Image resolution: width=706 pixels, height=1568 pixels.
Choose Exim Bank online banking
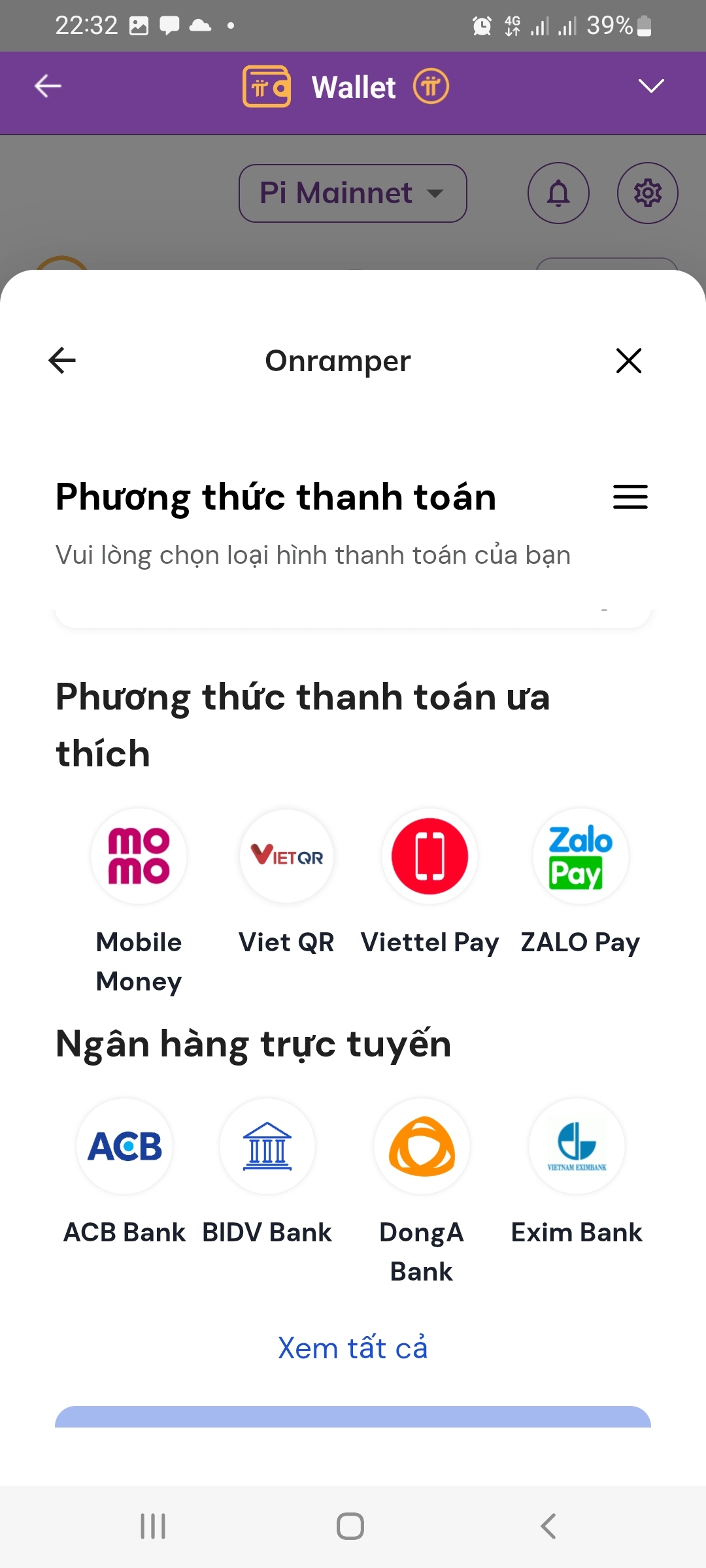click(x=577, y=1147)
